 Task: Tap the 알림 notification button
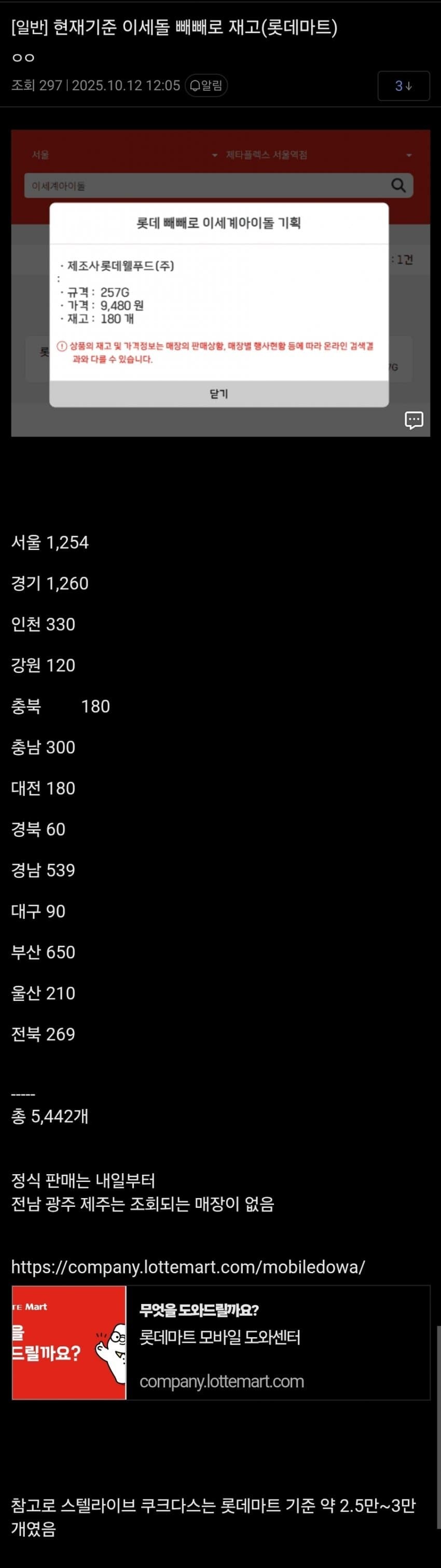[x=206, y=85]
